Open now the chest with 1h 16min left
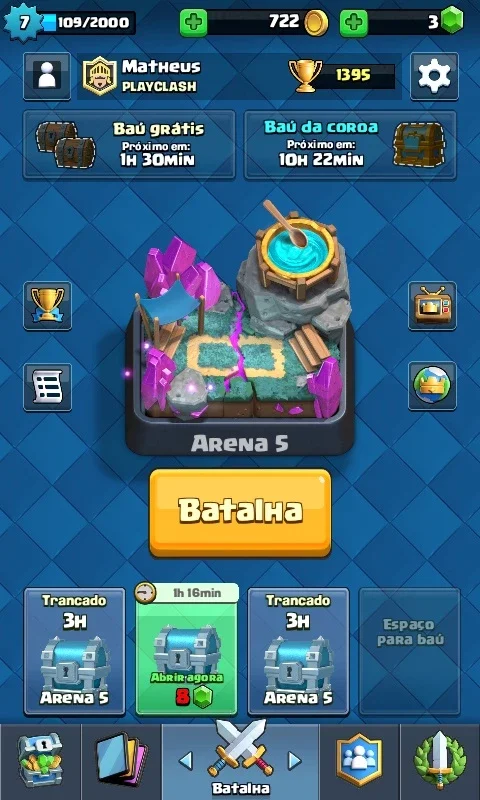 (187, 649)
